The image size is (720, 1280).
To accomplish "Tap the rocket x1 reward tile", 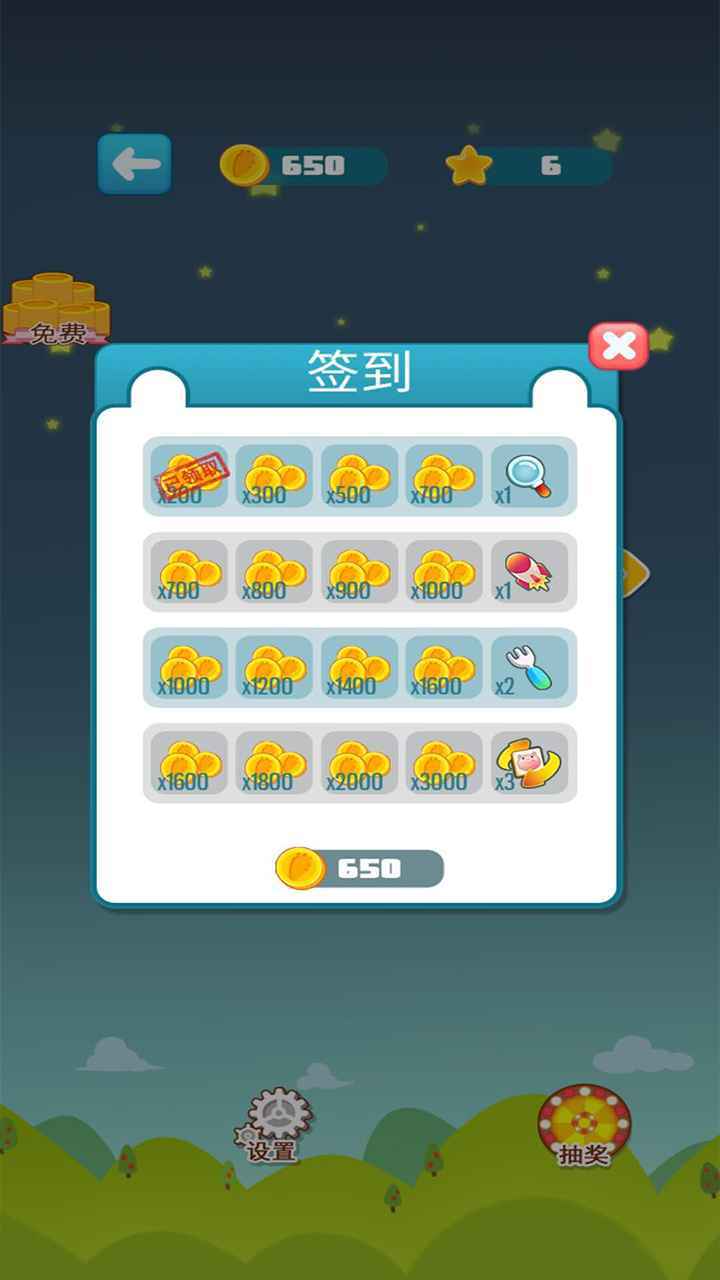I will tap(529, 572).
